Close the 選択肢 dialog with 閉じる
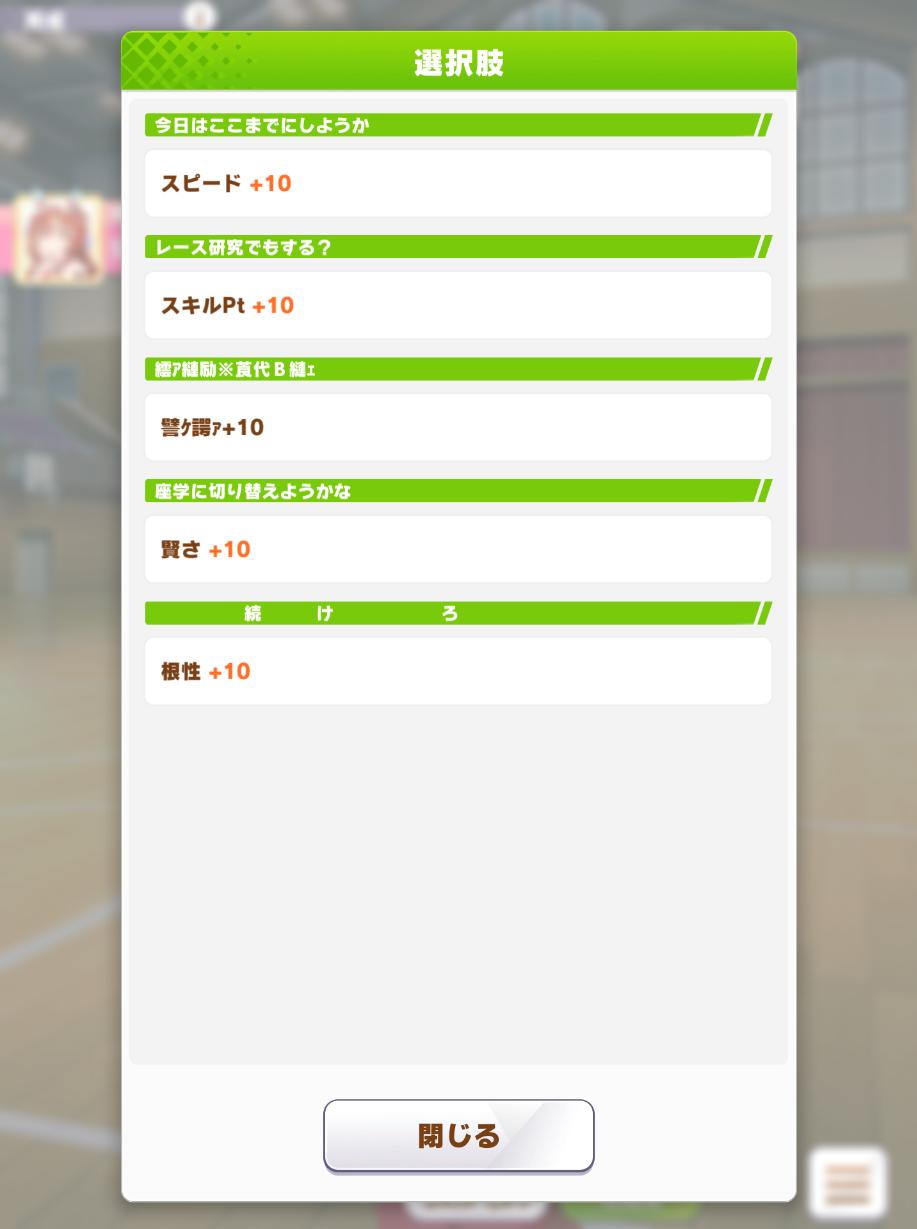 coord(458,1136)
